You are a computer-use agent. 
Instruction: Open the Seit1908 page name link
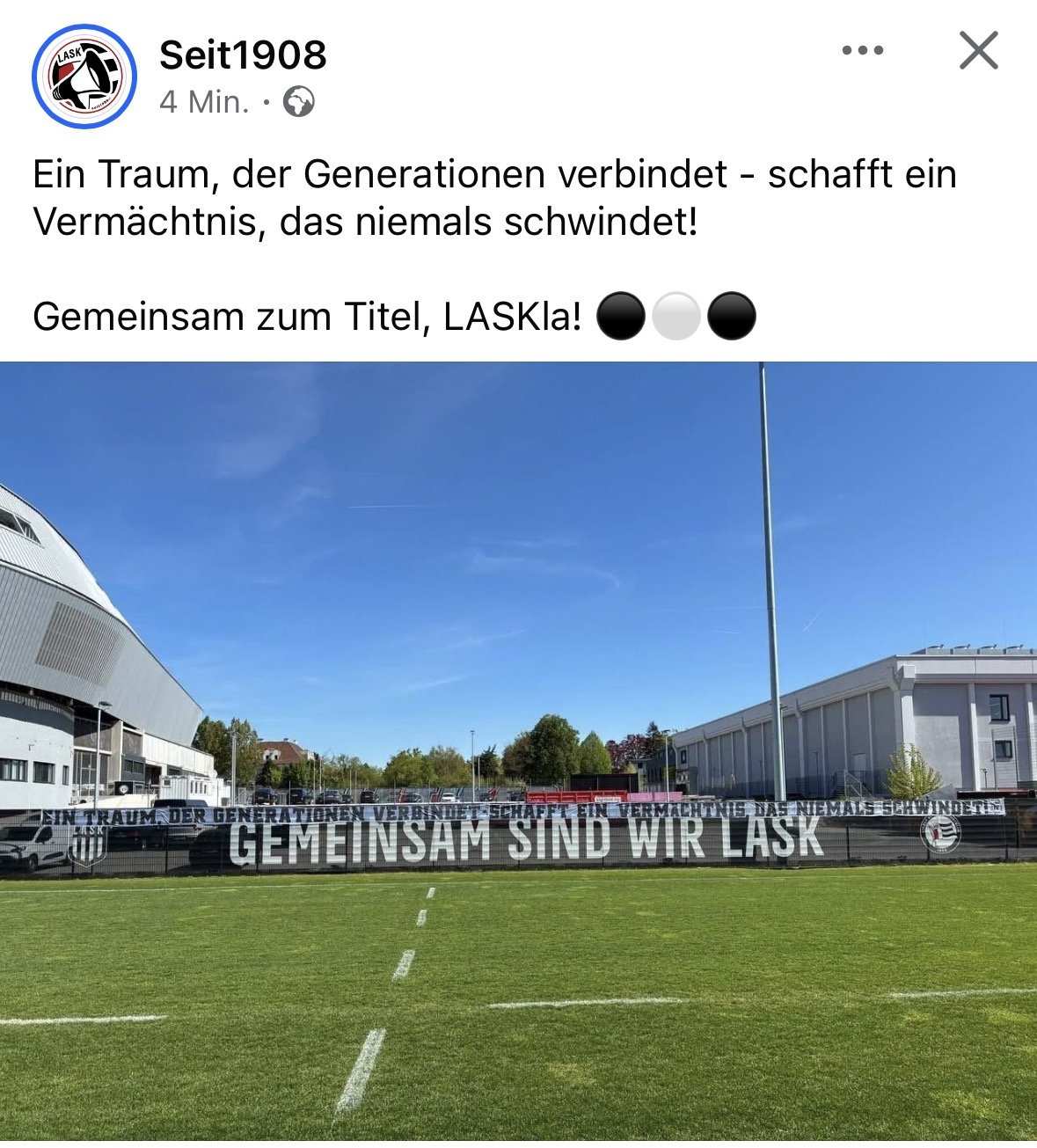243,55
